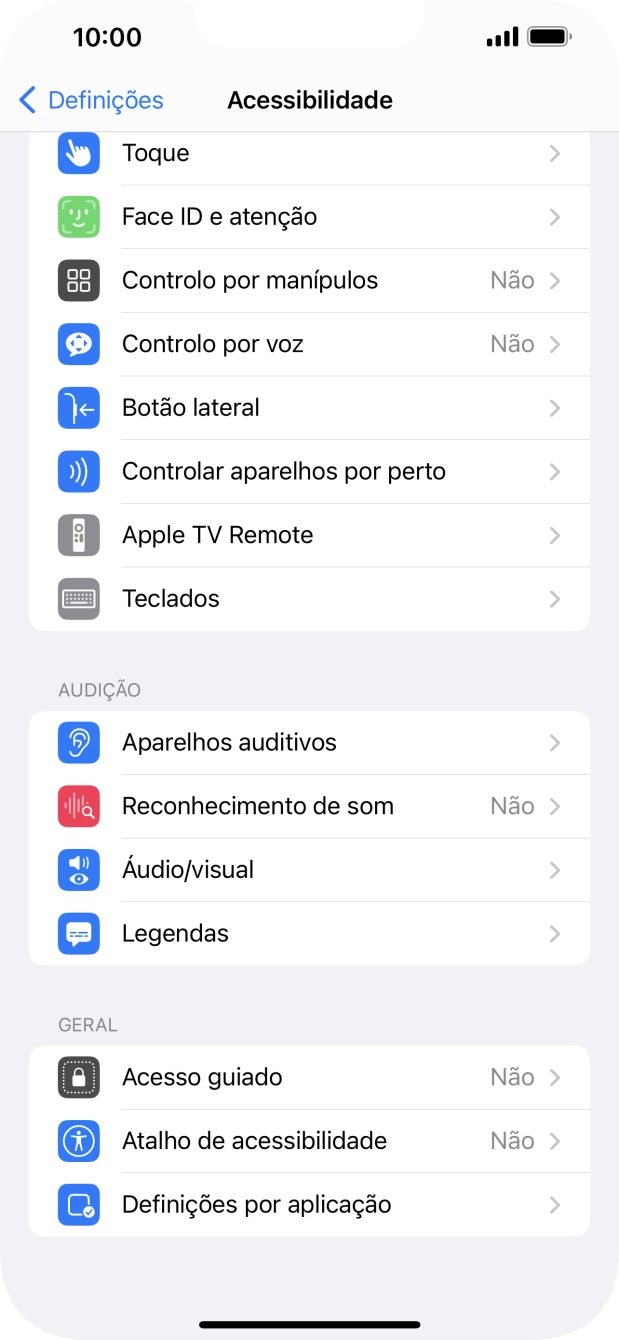Select Atalho de acessibilidade
Screen dimensions: 619x1340
tap(309, 1141)
